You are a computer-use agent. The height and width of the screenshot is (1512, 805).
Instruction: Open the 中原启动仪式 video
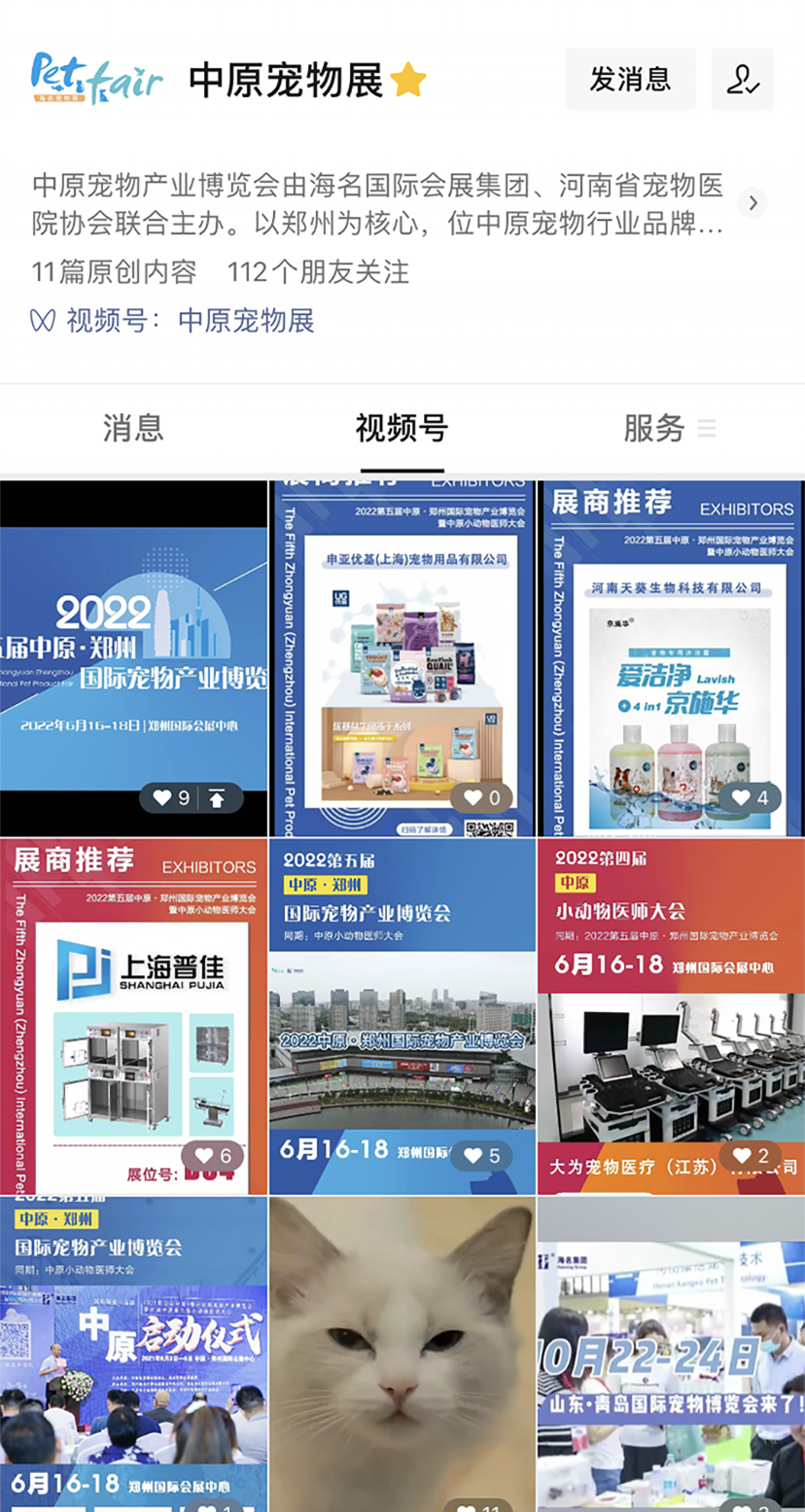[x=133, y=1354]
